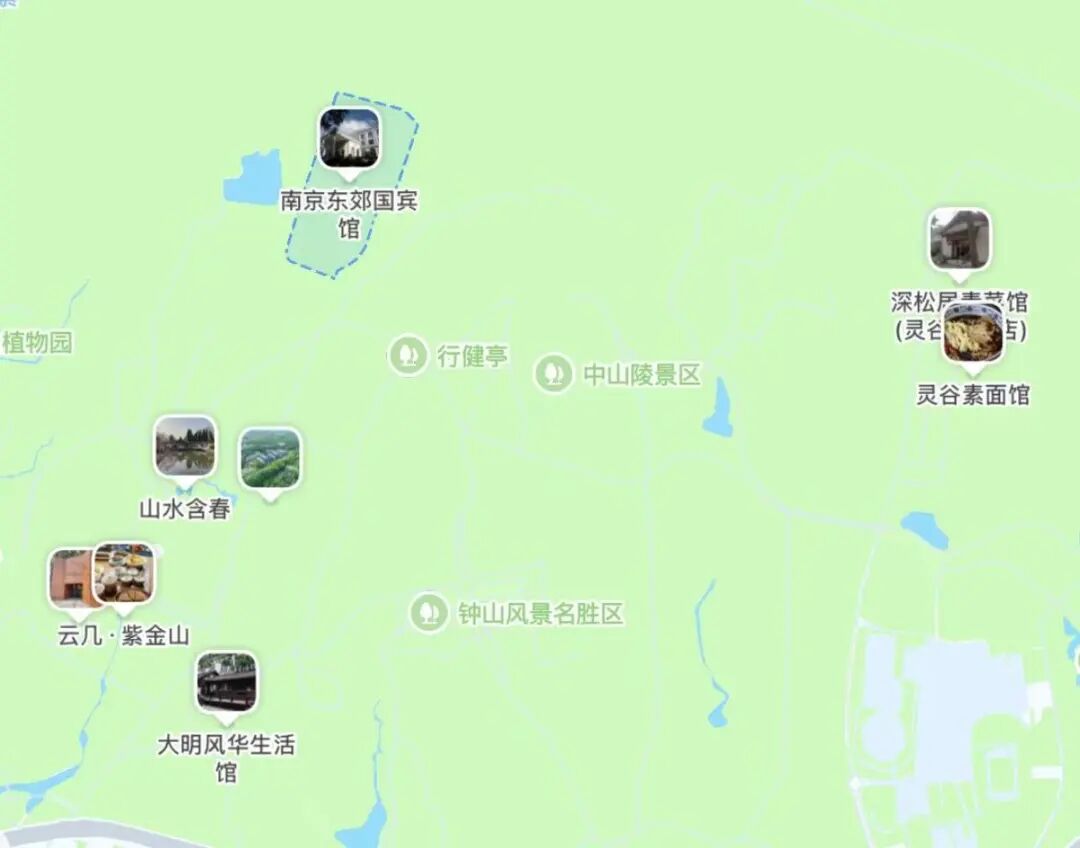Open the 钟山风景名胜区 map marker
The image size is (1080, 848).
pos(429,612)
